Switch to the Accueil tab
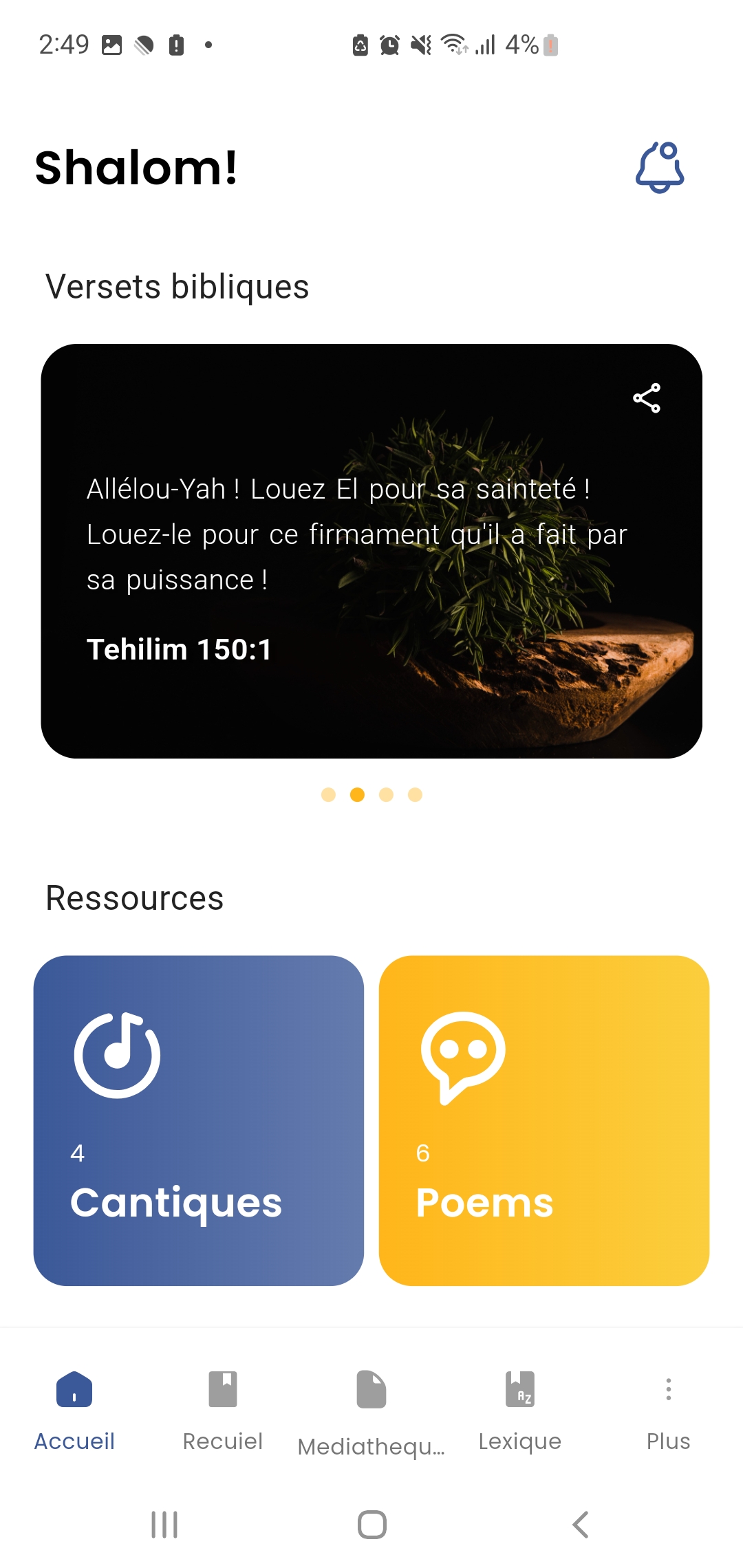The image size is (743, 1568). click(74, 1417)
